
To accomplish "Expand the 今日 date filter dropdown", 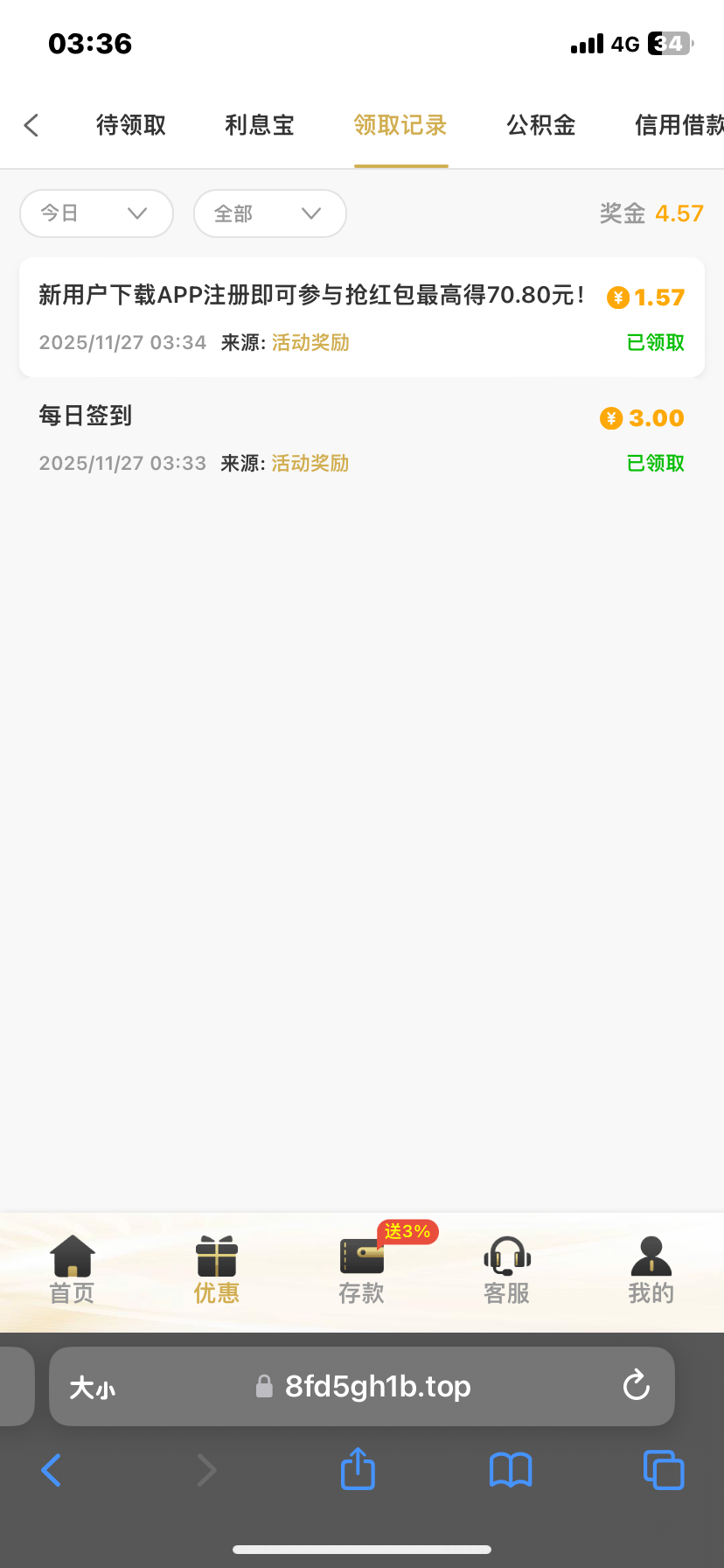I will click(96, 213).
